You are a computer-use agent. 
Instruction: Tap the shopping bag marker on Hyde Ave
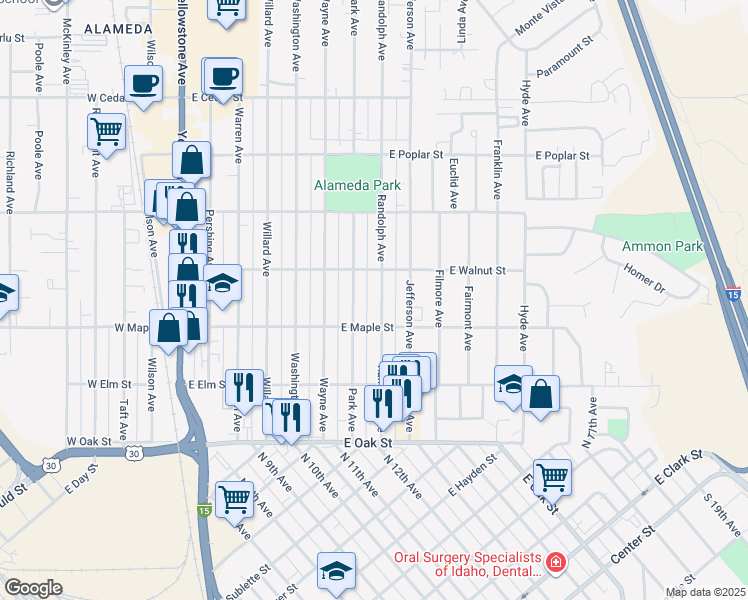tap(540, 394)
